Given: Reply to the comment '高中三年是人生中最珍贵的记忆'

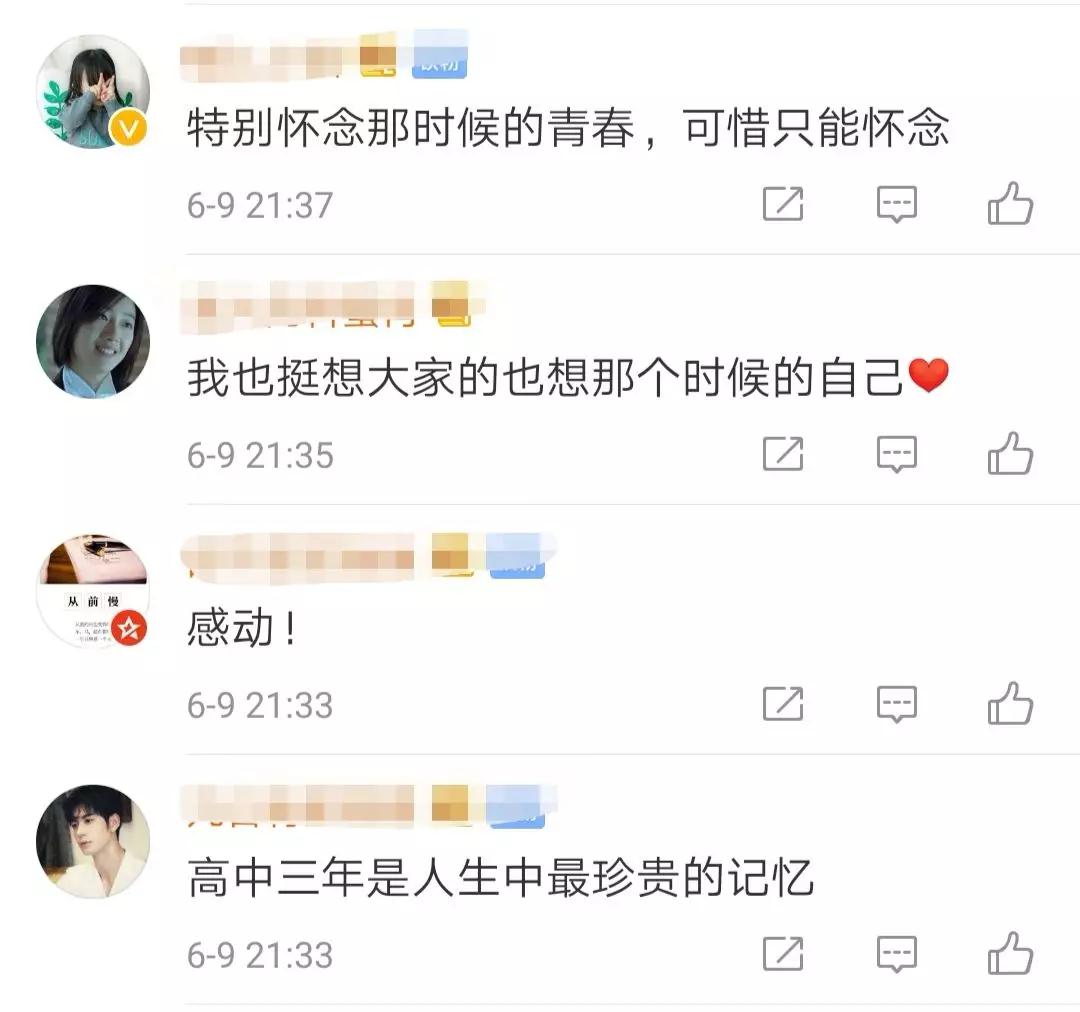Looking at the screenshot, I should [897, 954].
